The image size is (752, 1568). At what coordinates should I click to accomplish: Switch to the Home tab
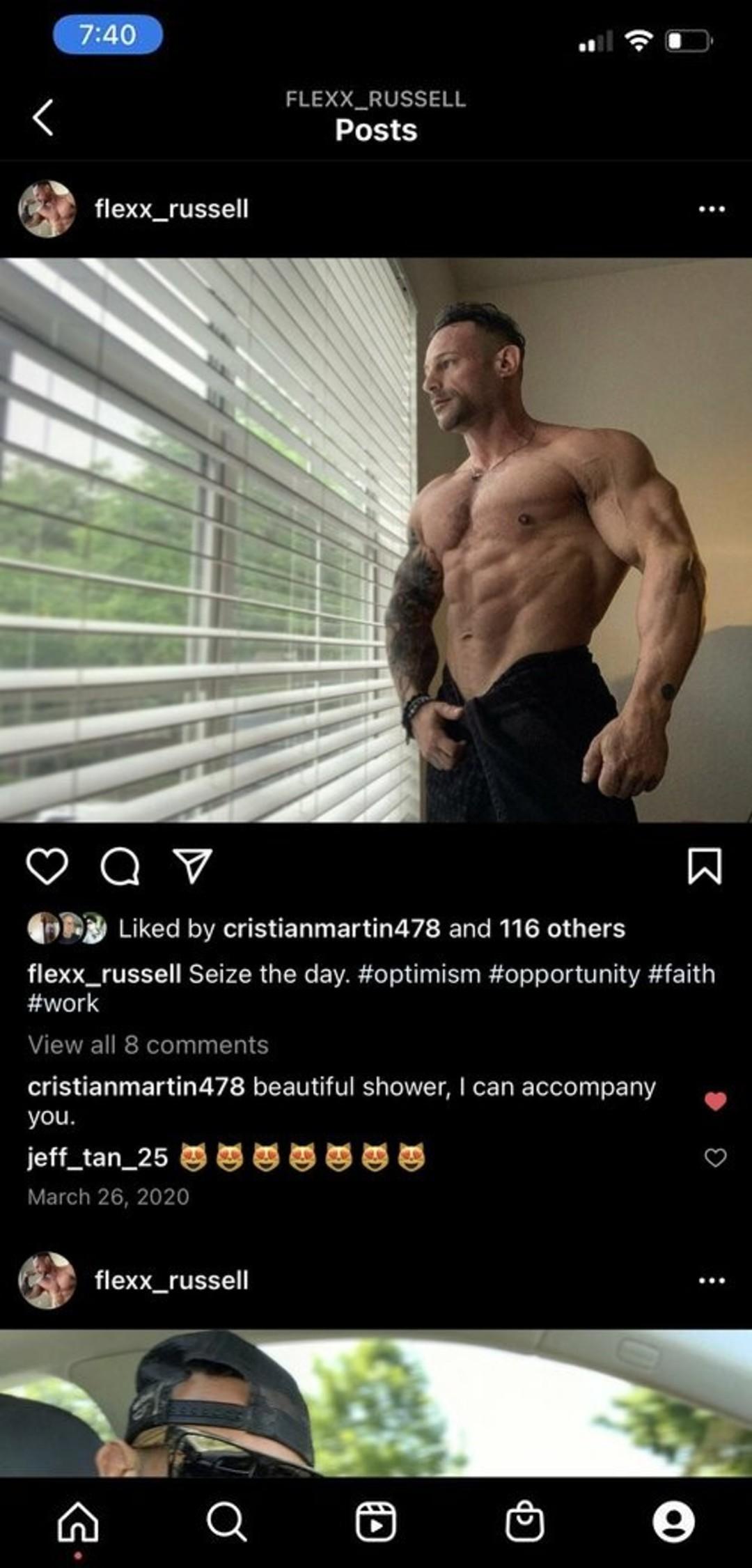[x=78, y=1521]
